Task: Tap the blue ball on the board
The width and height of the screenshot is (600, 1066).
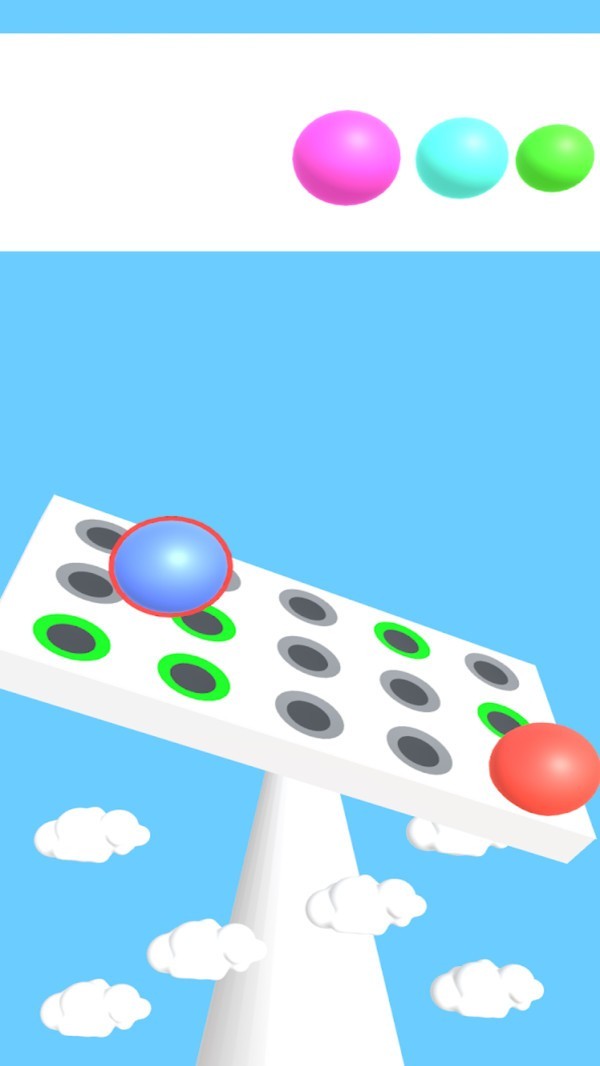Action: tap(171, 565)
